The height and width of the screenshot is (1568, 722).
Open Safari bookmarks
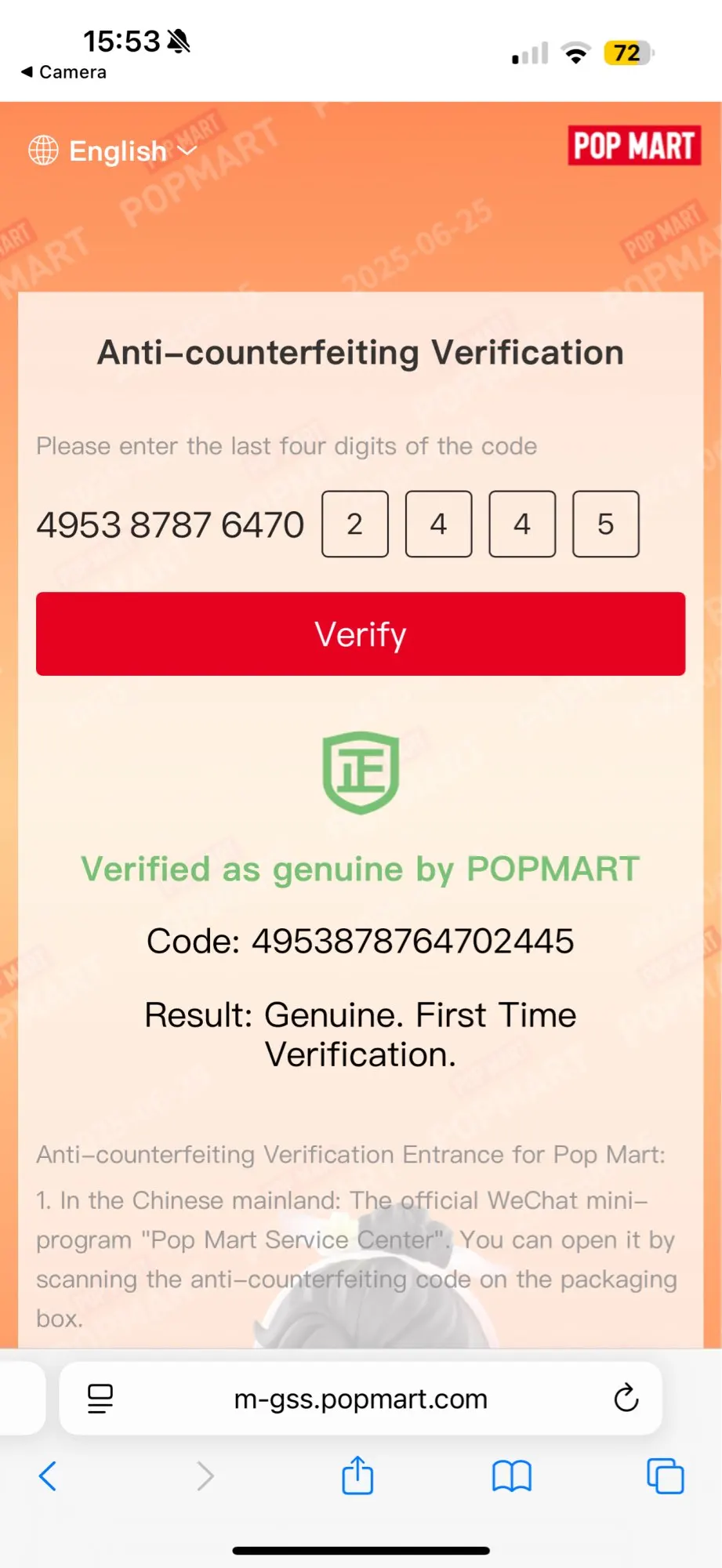click(x=512, y=1476)
